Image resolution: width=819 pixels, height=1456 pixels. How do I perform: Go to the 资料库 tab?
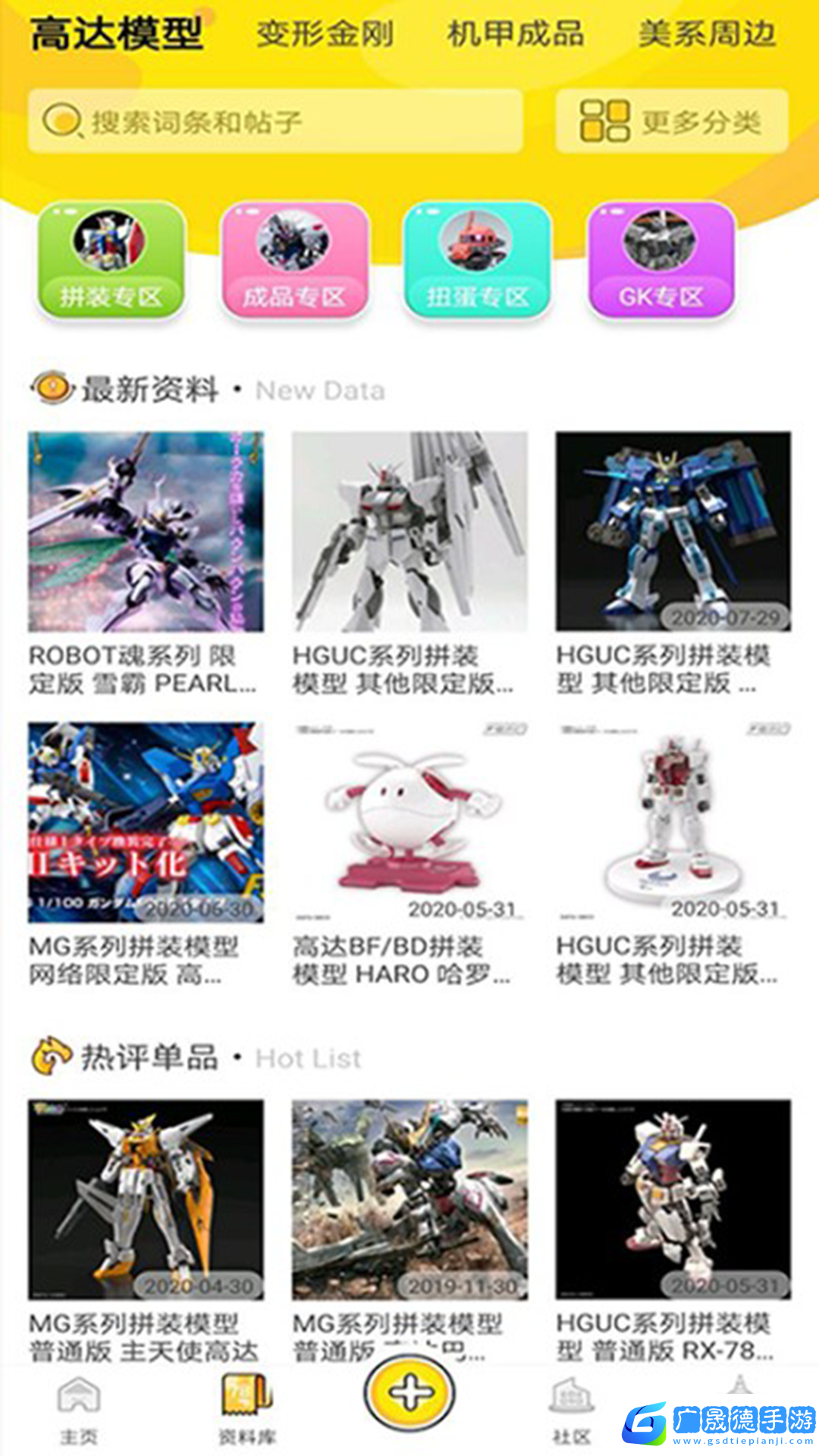click(246, 1410)
